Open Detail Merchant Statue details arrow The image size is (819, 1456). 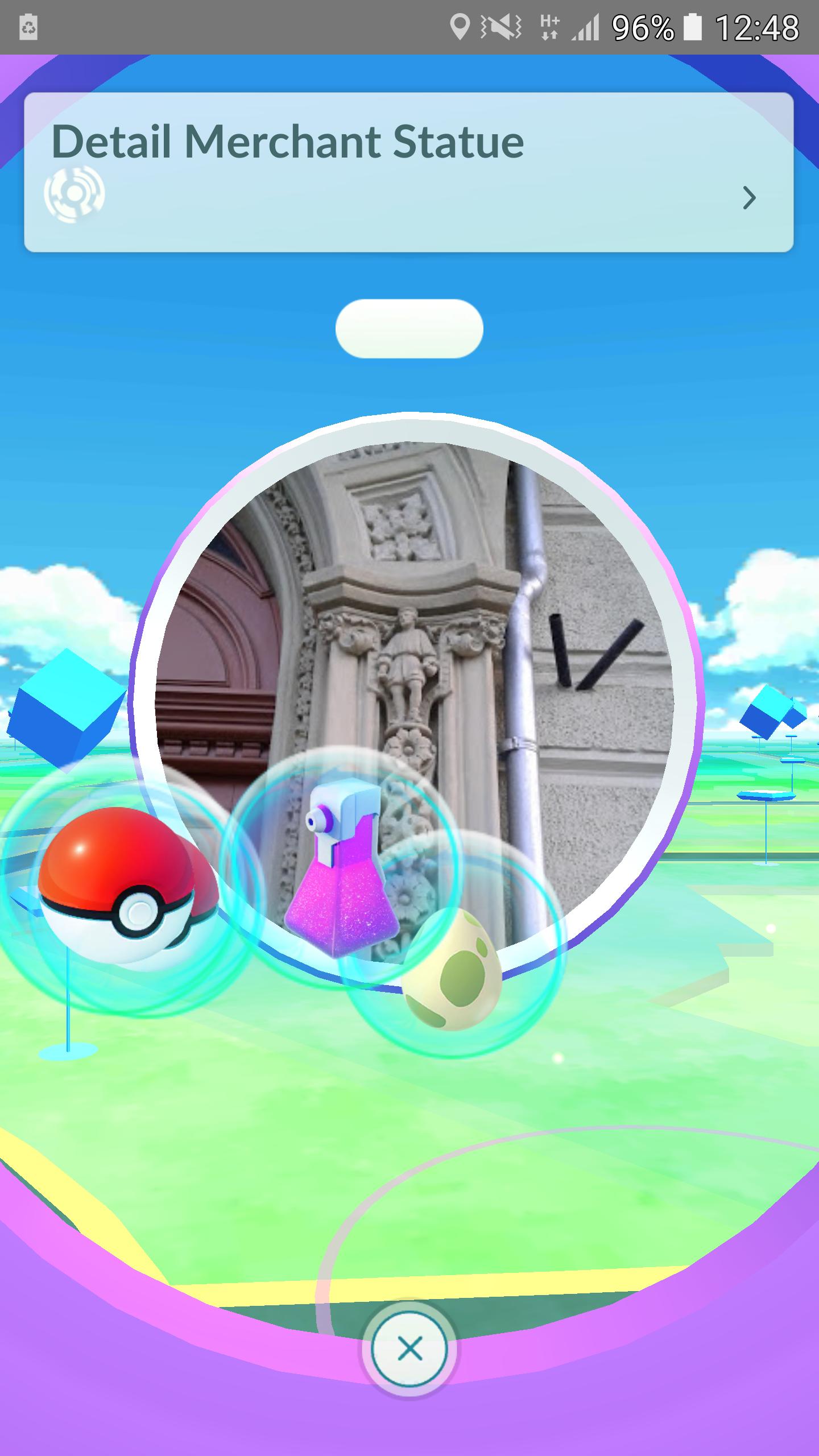750,198
